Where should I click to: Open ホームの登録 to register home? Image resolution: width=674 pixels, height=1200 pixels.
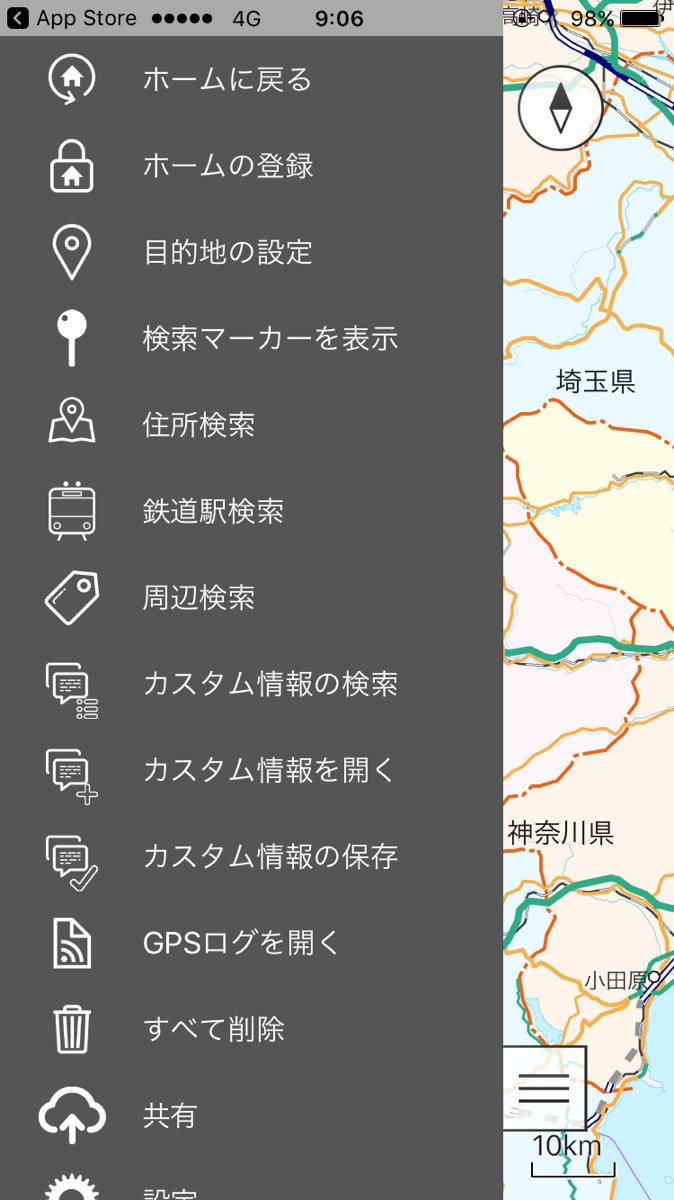228,165
